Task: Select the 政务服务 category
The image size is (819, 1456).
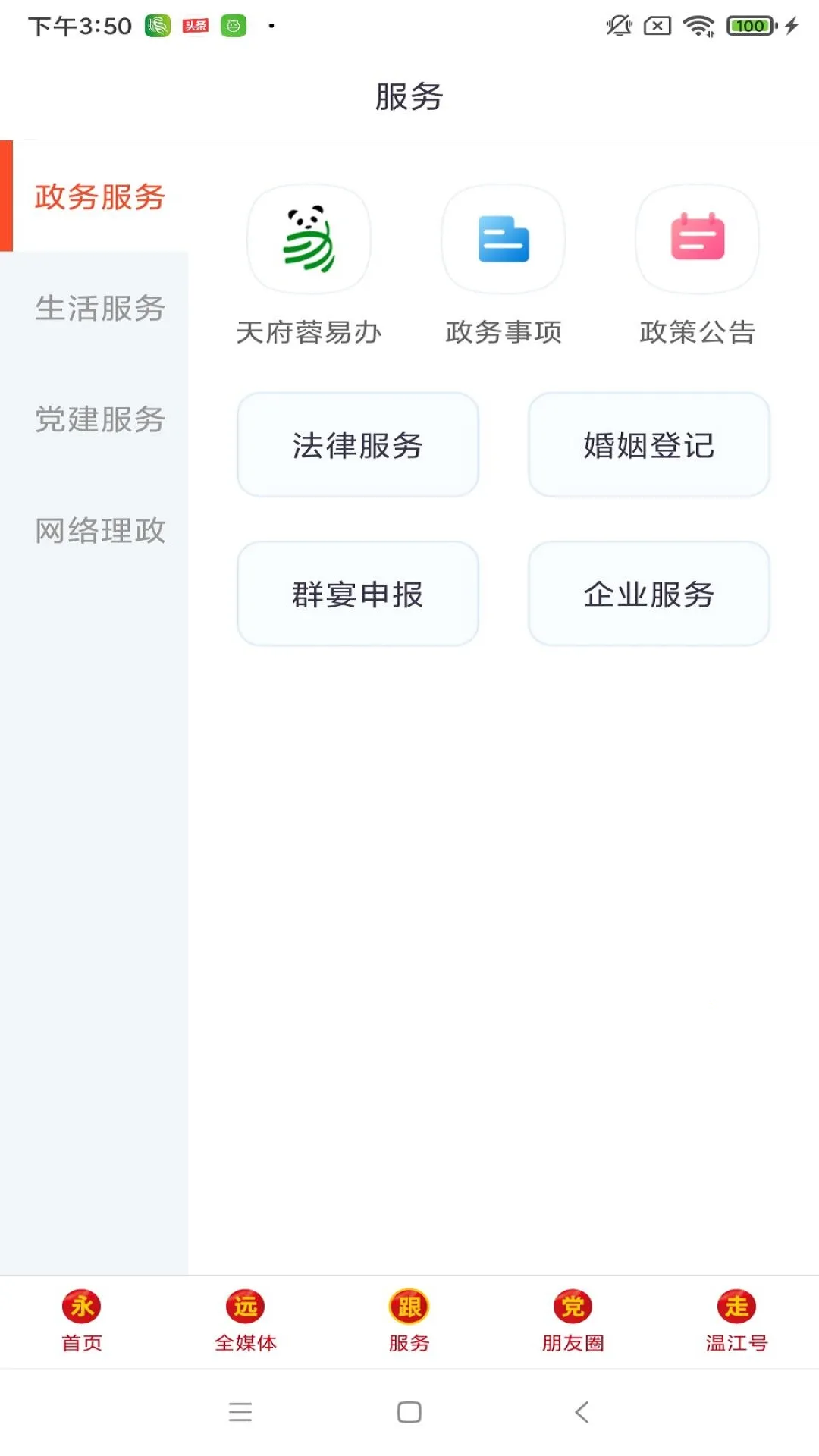Action: tap(99, 196)
